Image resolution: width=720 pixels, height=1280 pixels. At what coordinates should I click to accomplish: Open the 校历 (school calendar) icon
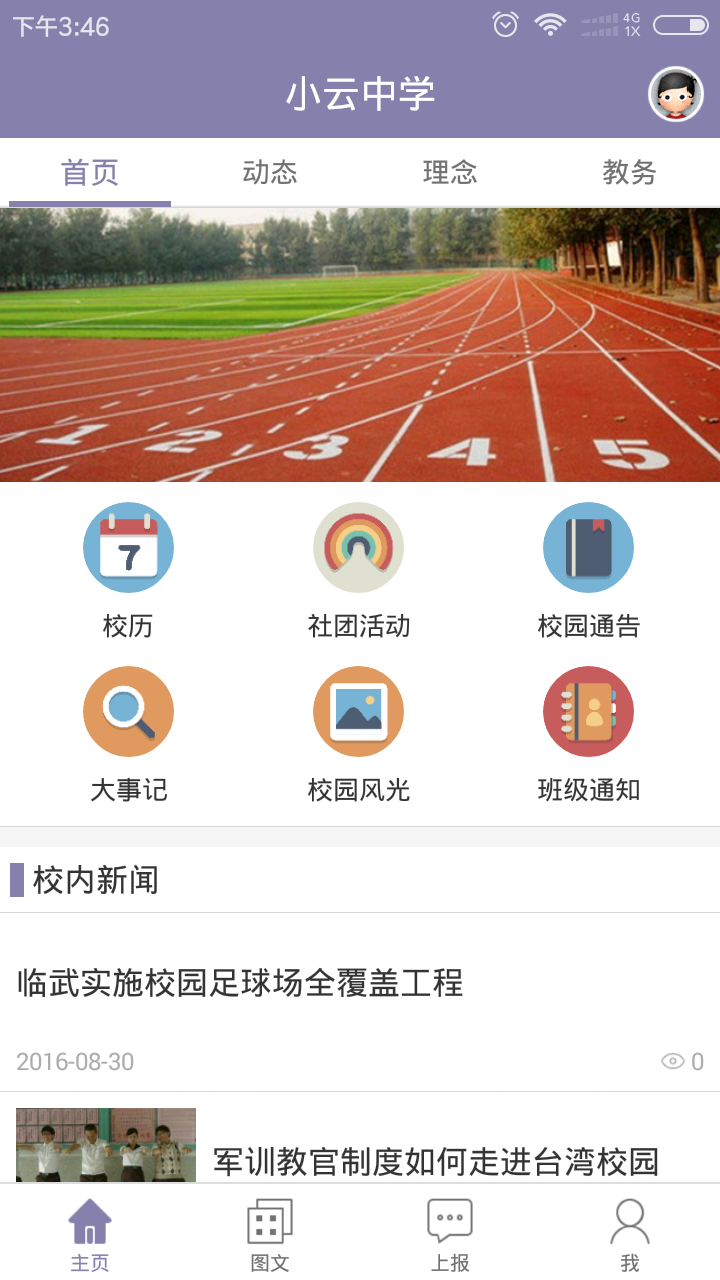pyautogui.click(x=128, y=547)
